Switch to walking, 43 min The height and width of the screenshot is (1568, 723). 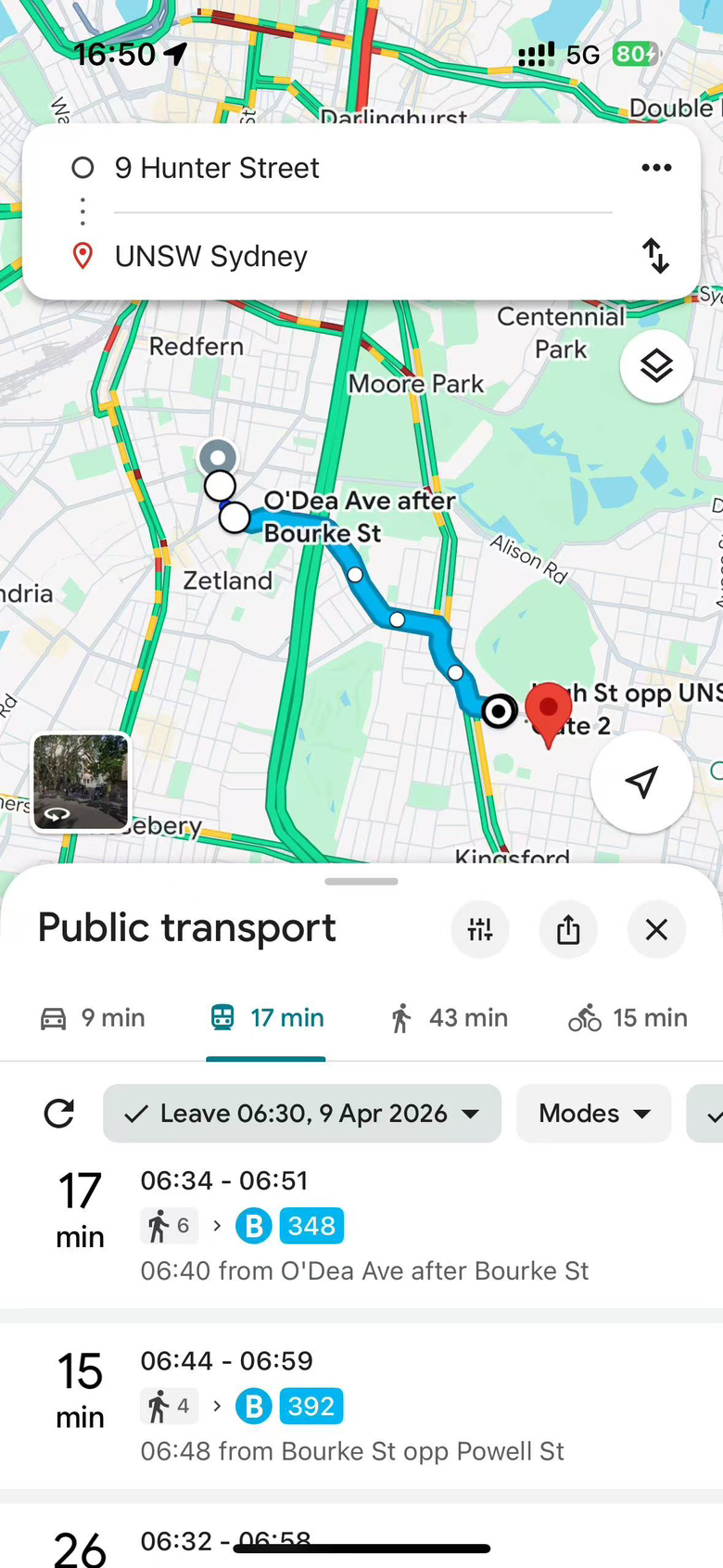point(448,1018)
